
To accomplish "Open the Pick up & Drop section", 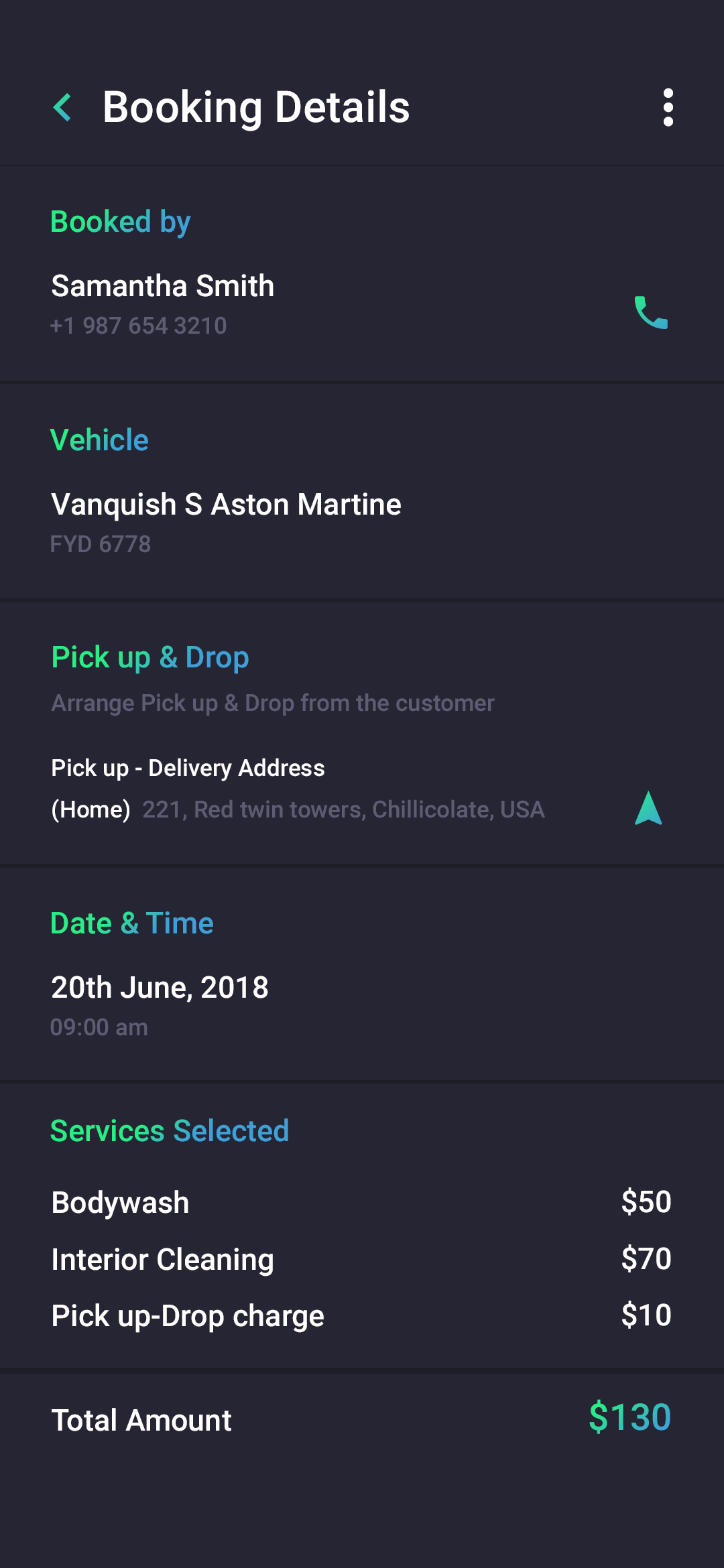I will pos(150,657).
